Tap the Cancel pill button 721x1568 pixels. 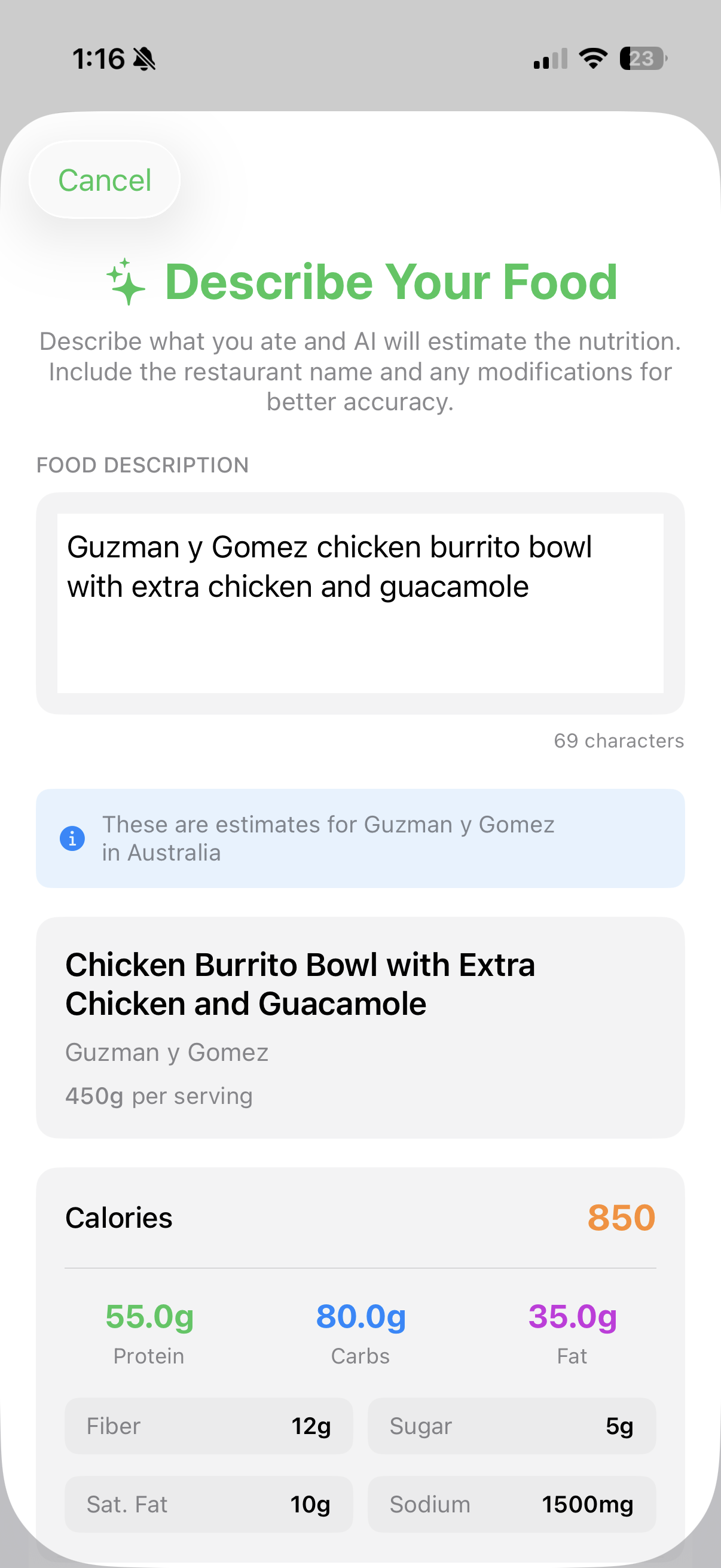pos(104,179)
